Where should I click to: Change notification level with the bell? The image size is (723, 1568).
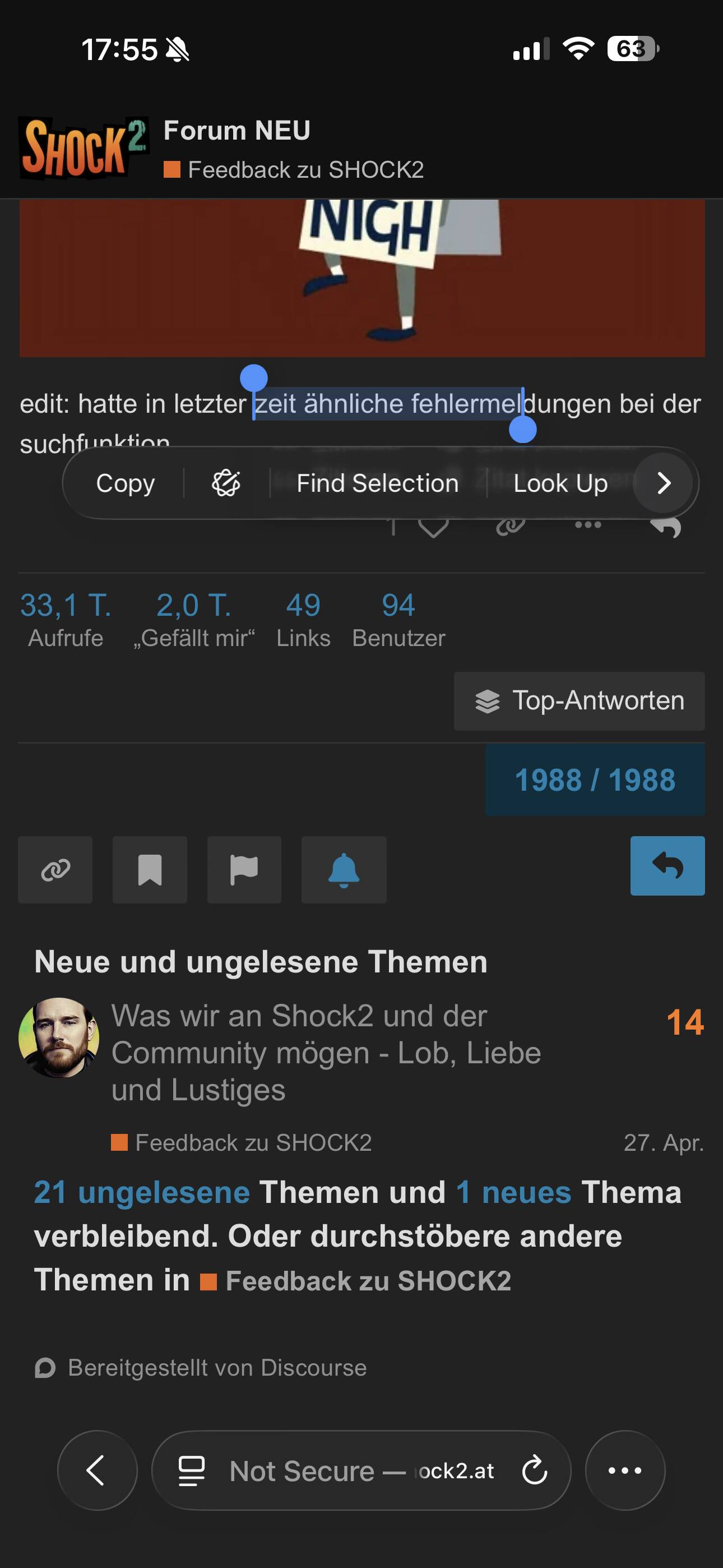pos(344,869)
